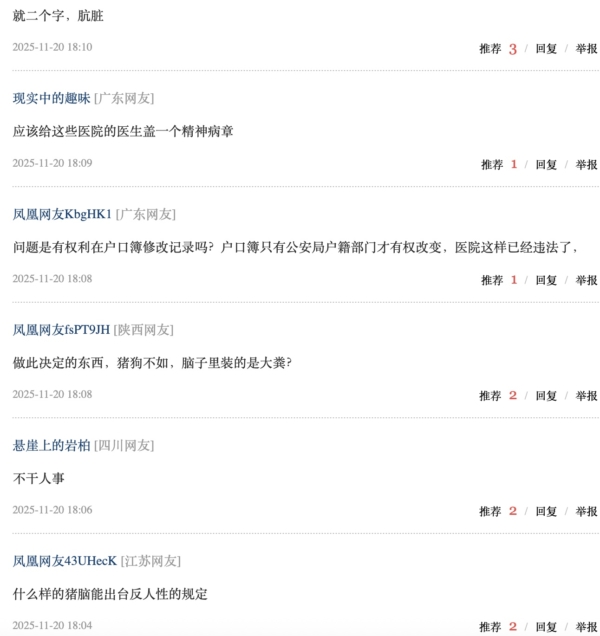Recommend the comment by 悬崖上的岩柏

coord(490,511)
